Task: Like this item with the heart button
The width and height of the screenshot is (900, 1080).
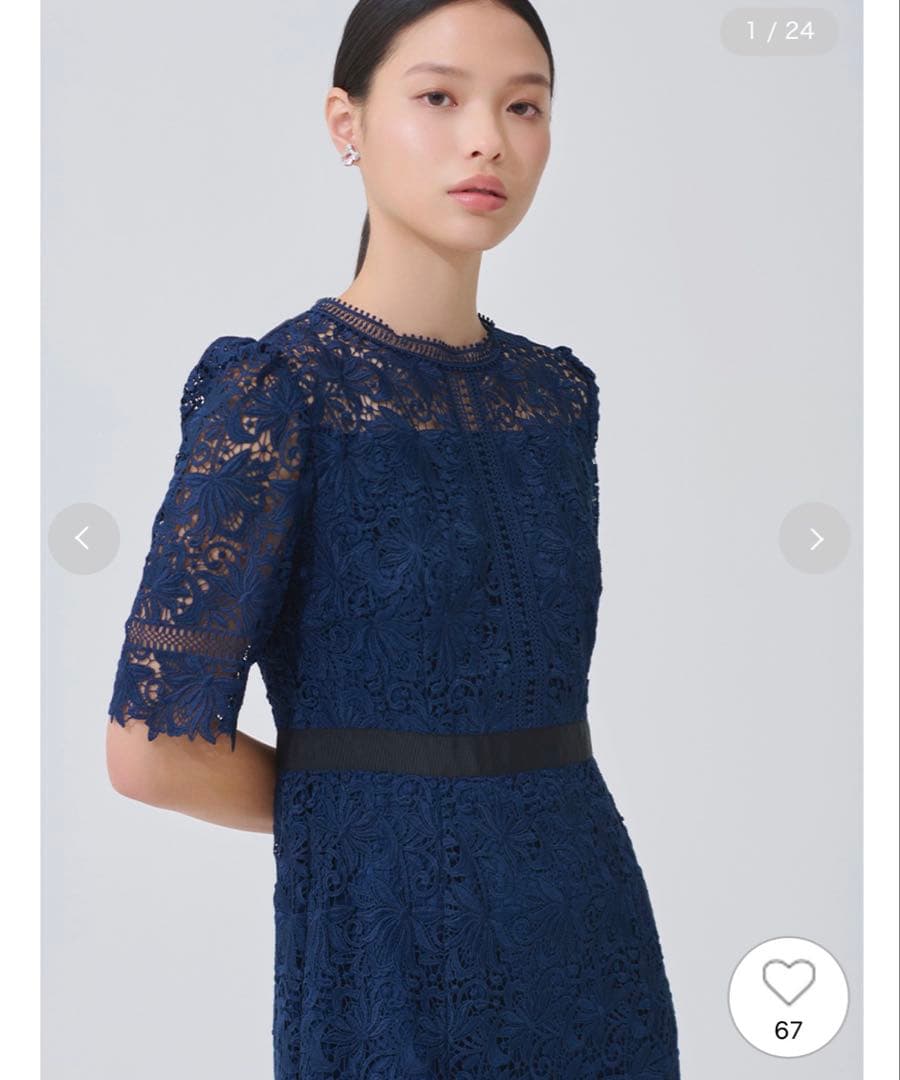Action: pyautogui.click(x=788, y=984)
